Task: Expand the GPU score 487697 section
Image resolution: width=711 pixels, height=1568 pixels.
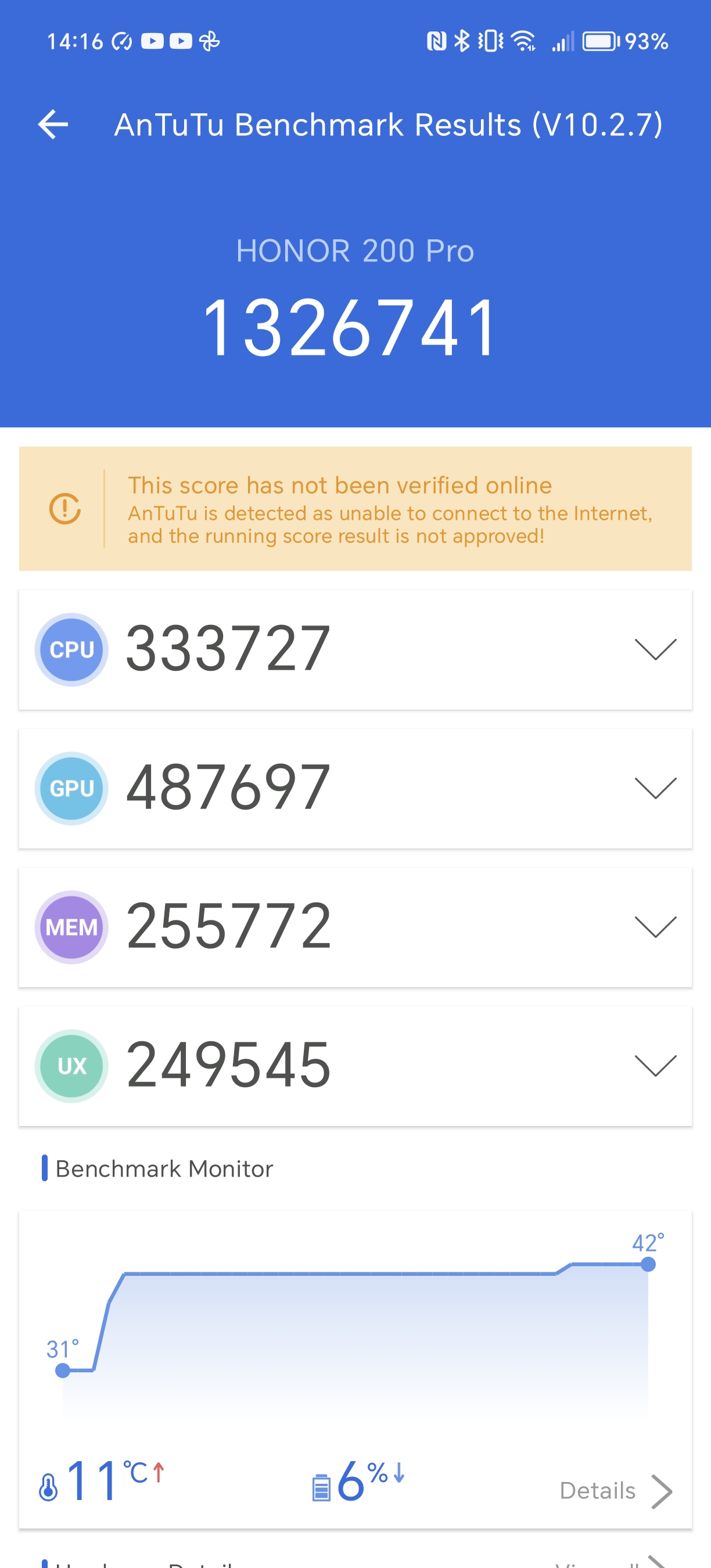Action: pyautogui.click(x=655, y=788)
